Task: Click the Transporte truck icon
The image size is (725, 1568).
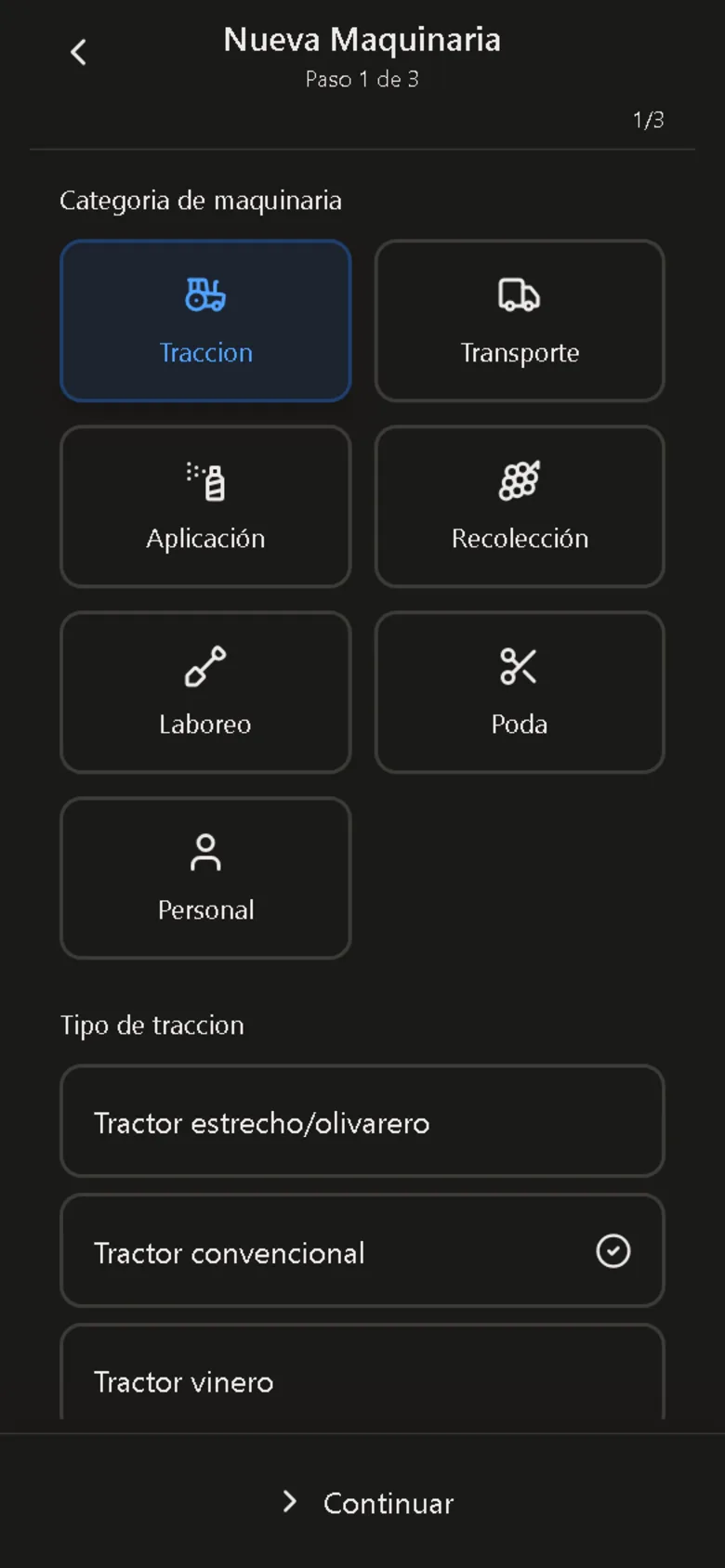Action: [519, 294]
